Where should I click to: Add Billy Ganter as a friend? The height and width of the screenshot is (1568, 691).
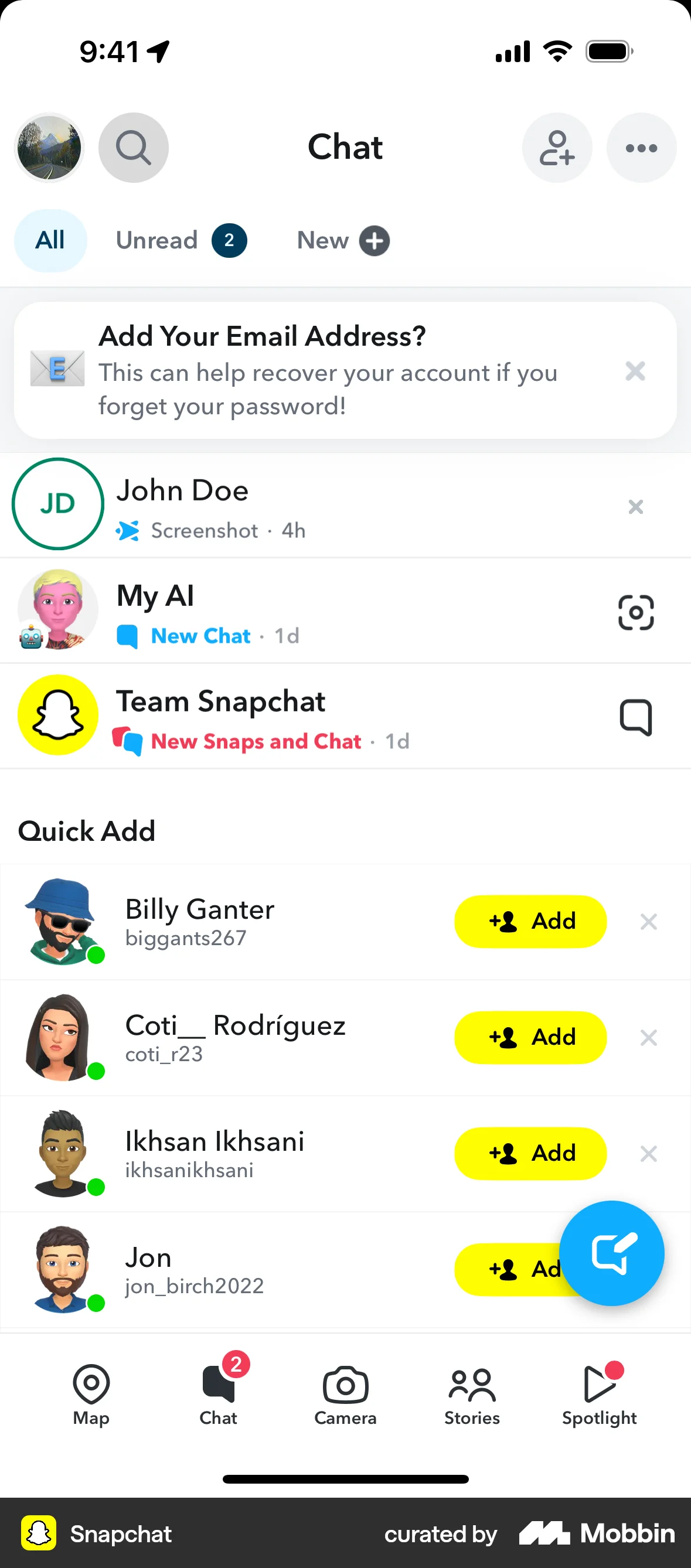click(530, 922)
